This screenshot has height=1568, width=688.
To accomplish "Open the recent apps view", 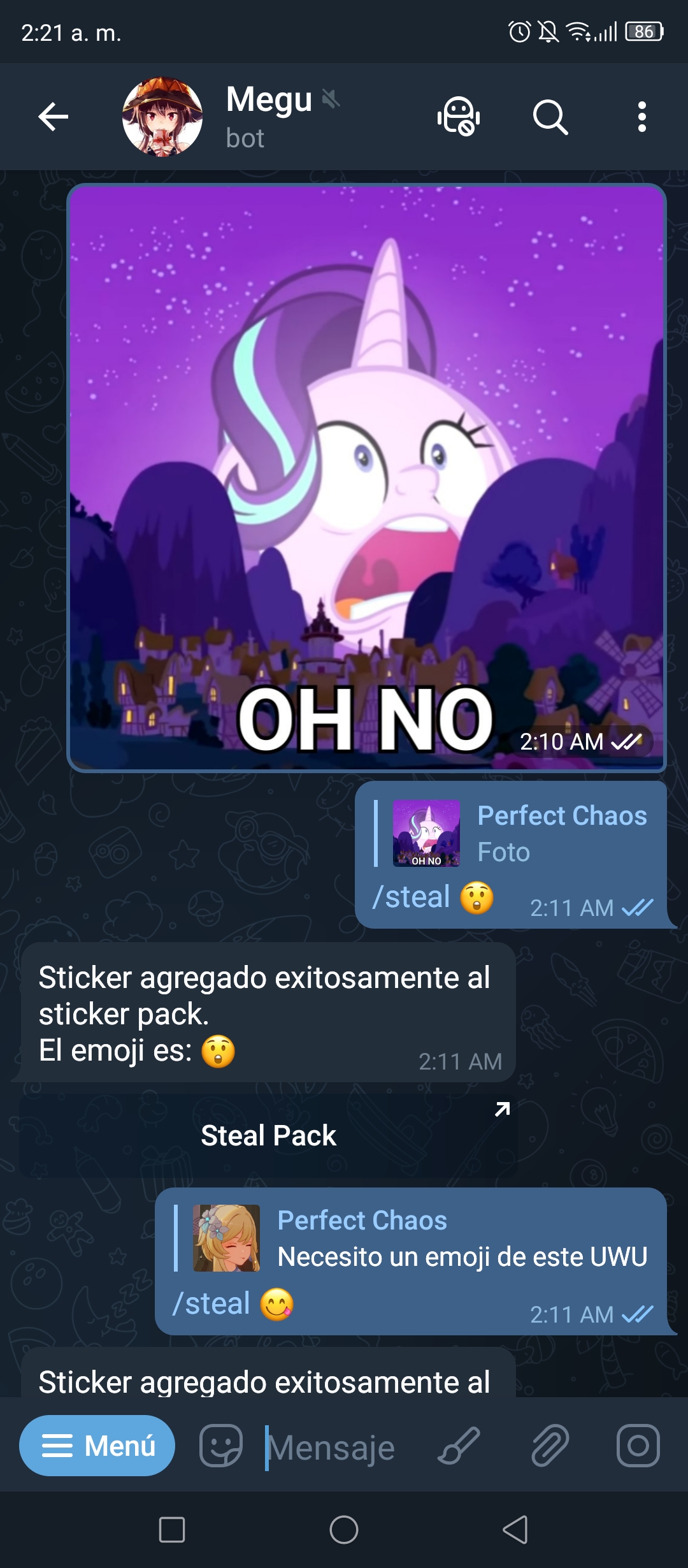I will [172, 1529].
